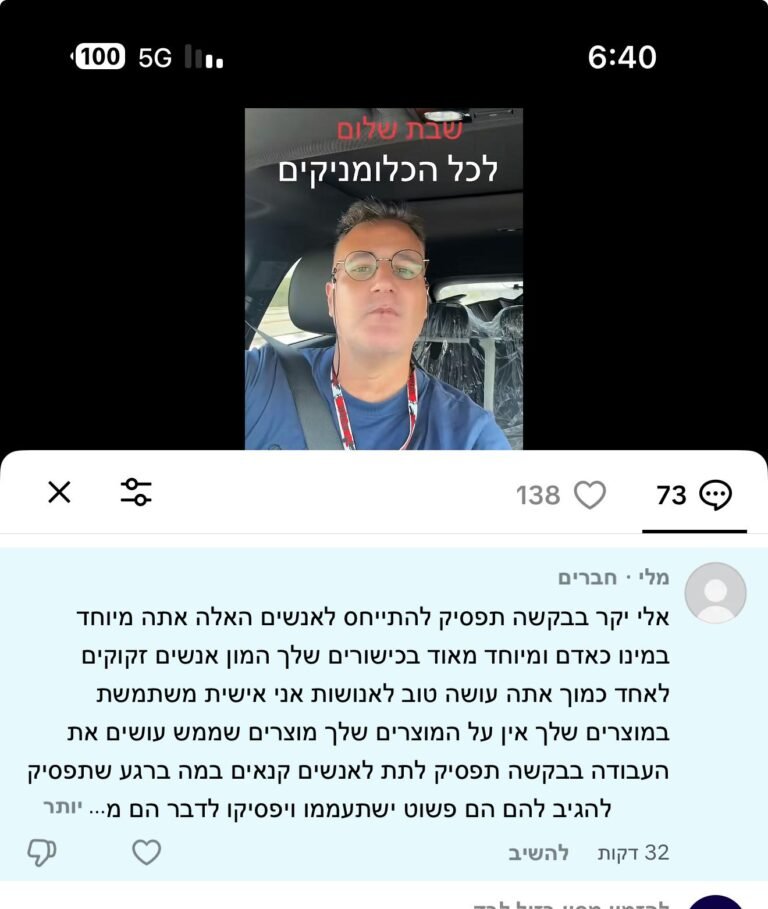Switch to the likes tab showing 138

[561, 495]
